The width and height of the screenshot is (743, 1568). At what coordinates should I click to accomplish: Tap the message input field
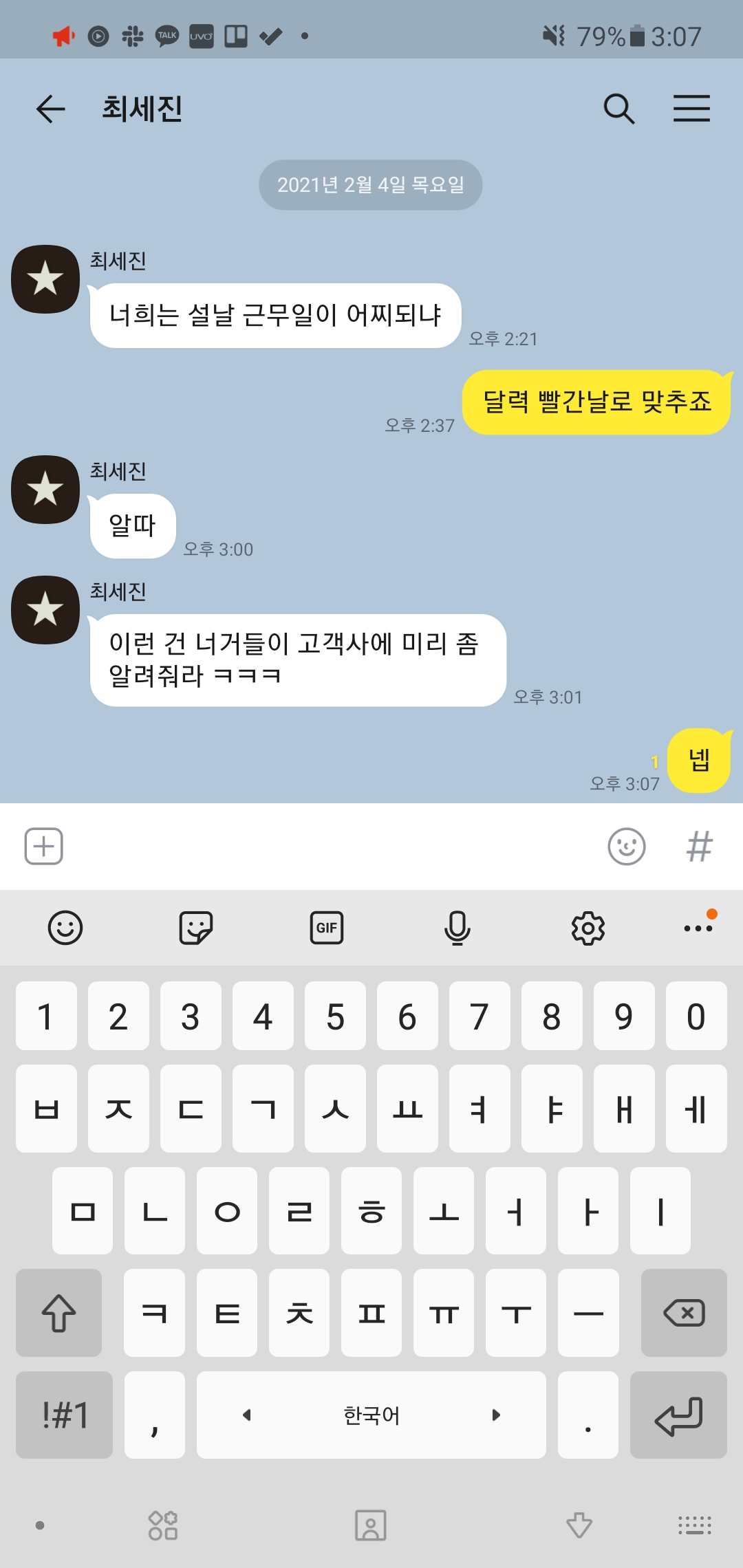330,846
